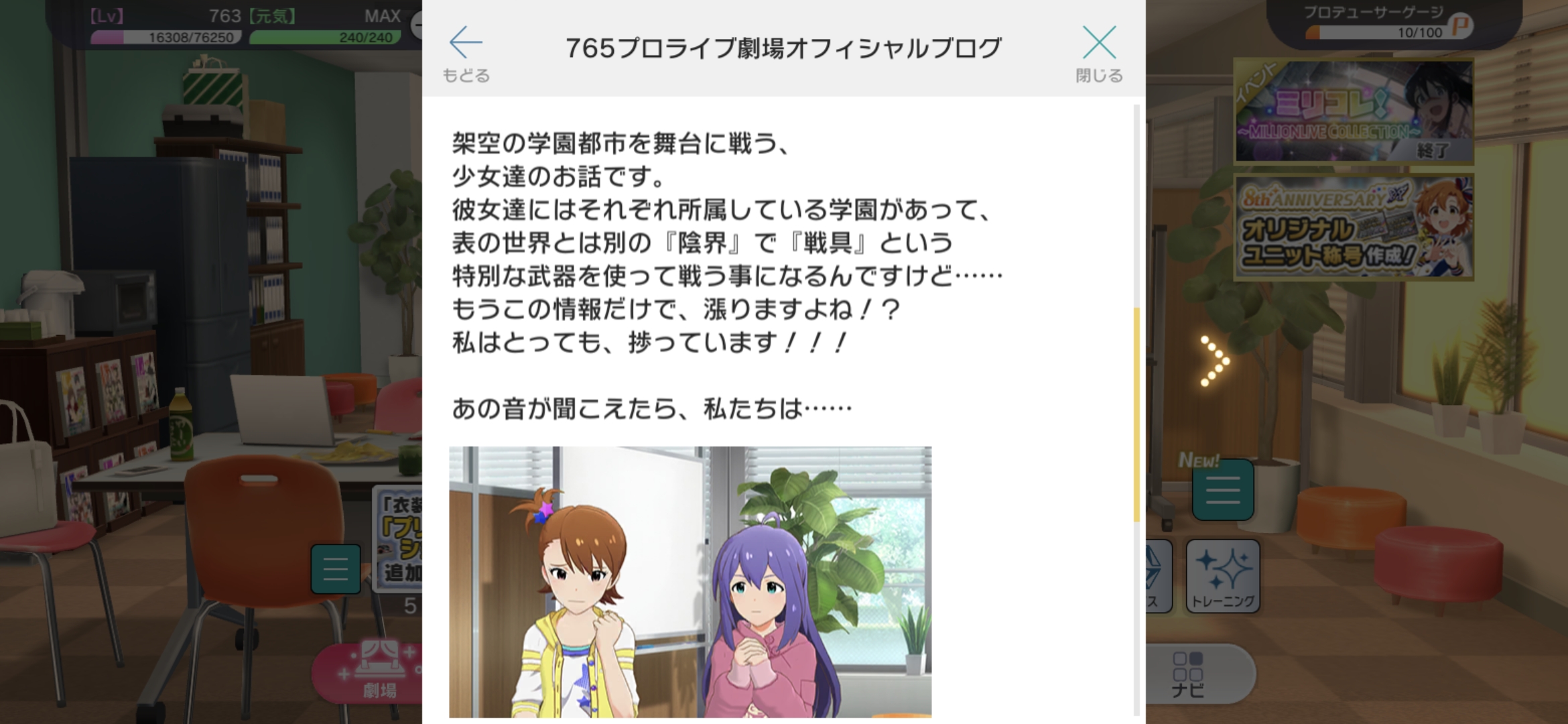Go back with the もどる arrow
Viewport: 1568px width, 724px height.
pos(466,54)
